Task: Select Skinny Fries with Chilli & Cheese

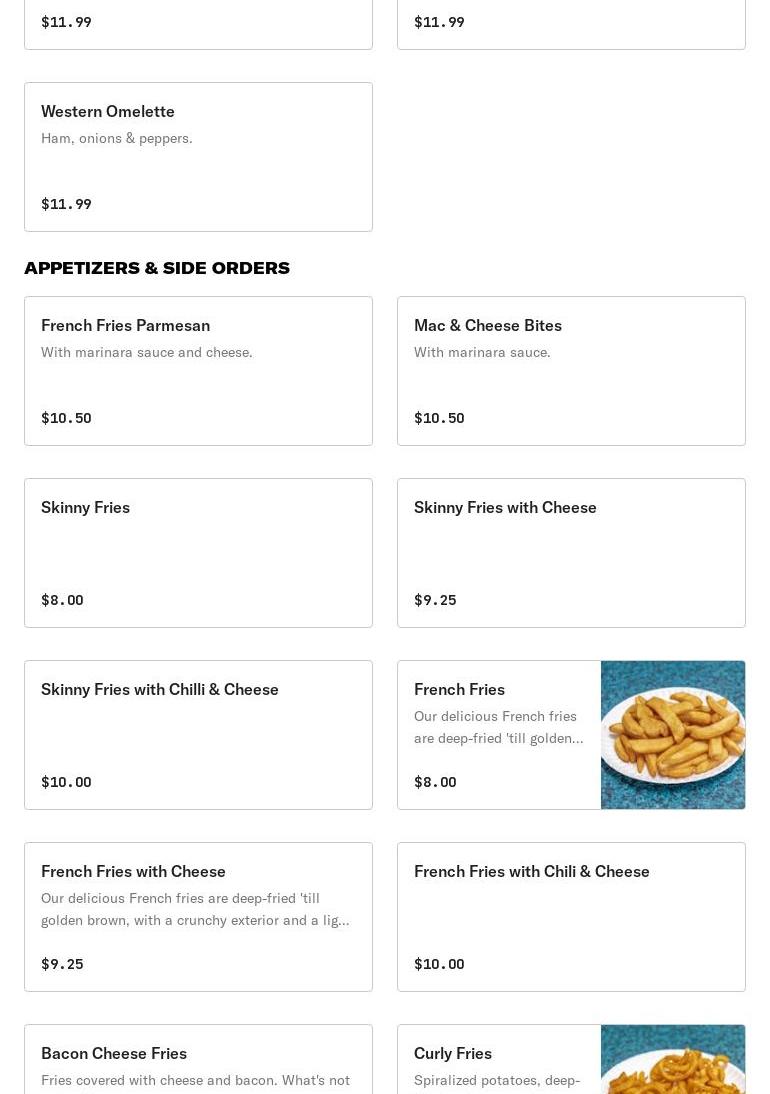Action: (x=198, y=735)
